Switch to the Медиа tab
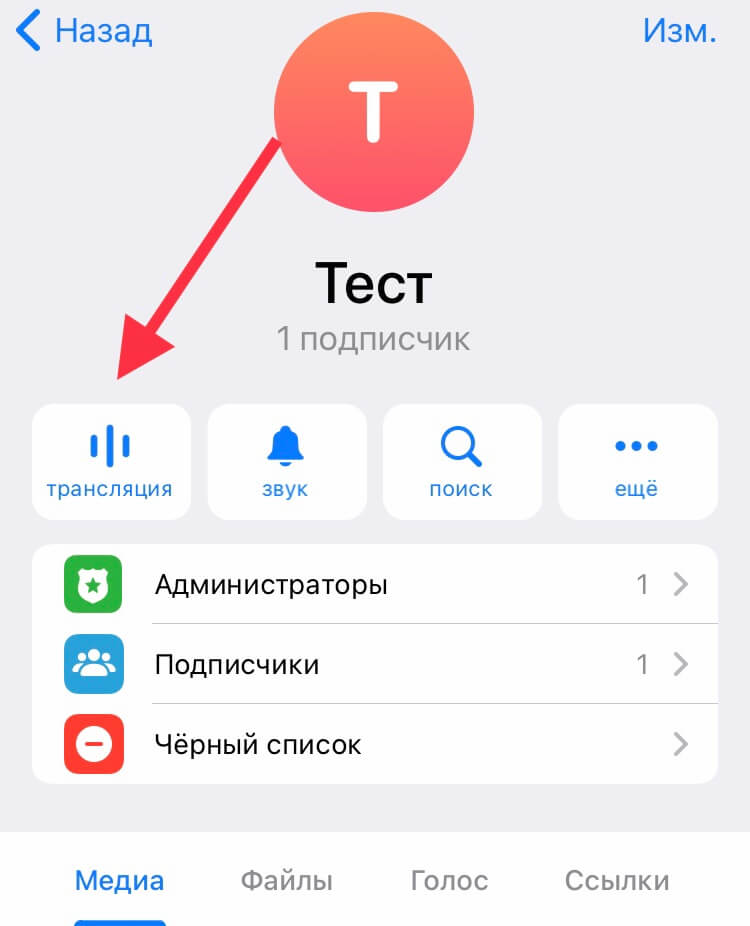 coord(120,881)
